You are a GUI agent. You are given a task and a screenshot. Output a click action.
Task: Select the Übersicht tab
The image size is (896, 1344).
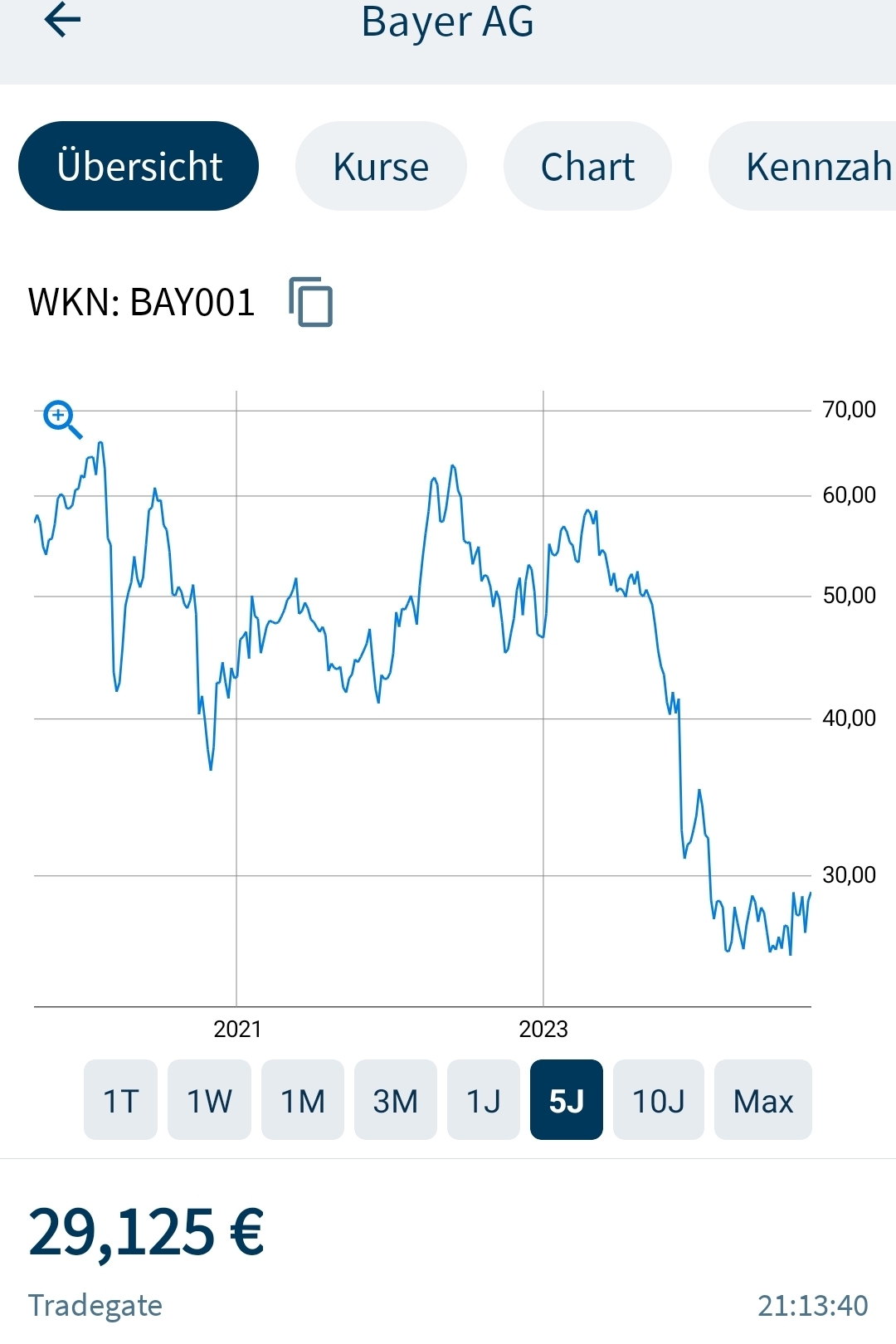139,167
